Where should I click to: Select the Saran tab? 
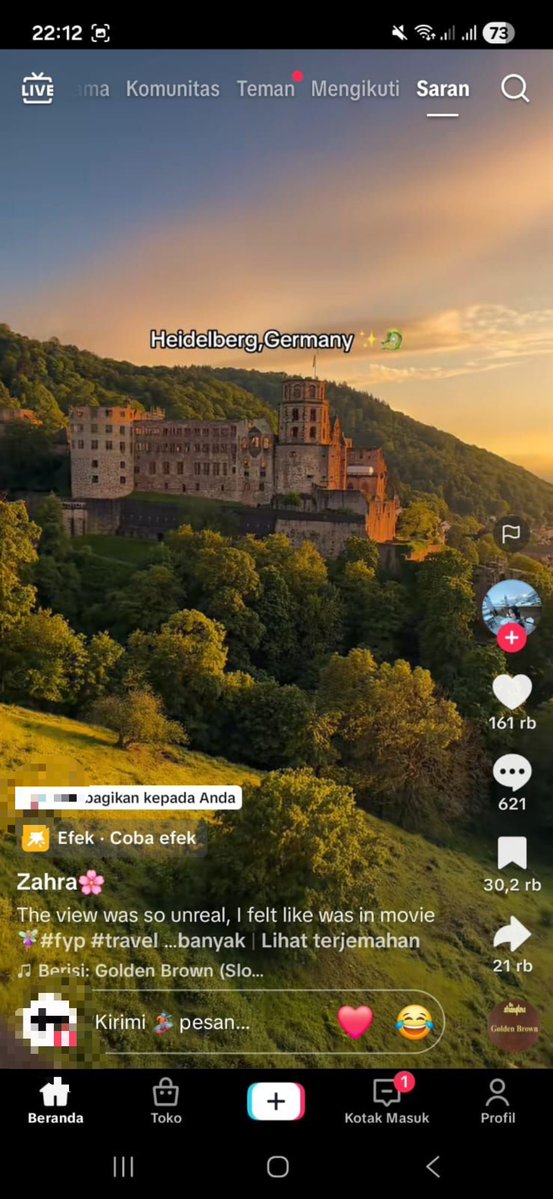(x=443, y=89)
